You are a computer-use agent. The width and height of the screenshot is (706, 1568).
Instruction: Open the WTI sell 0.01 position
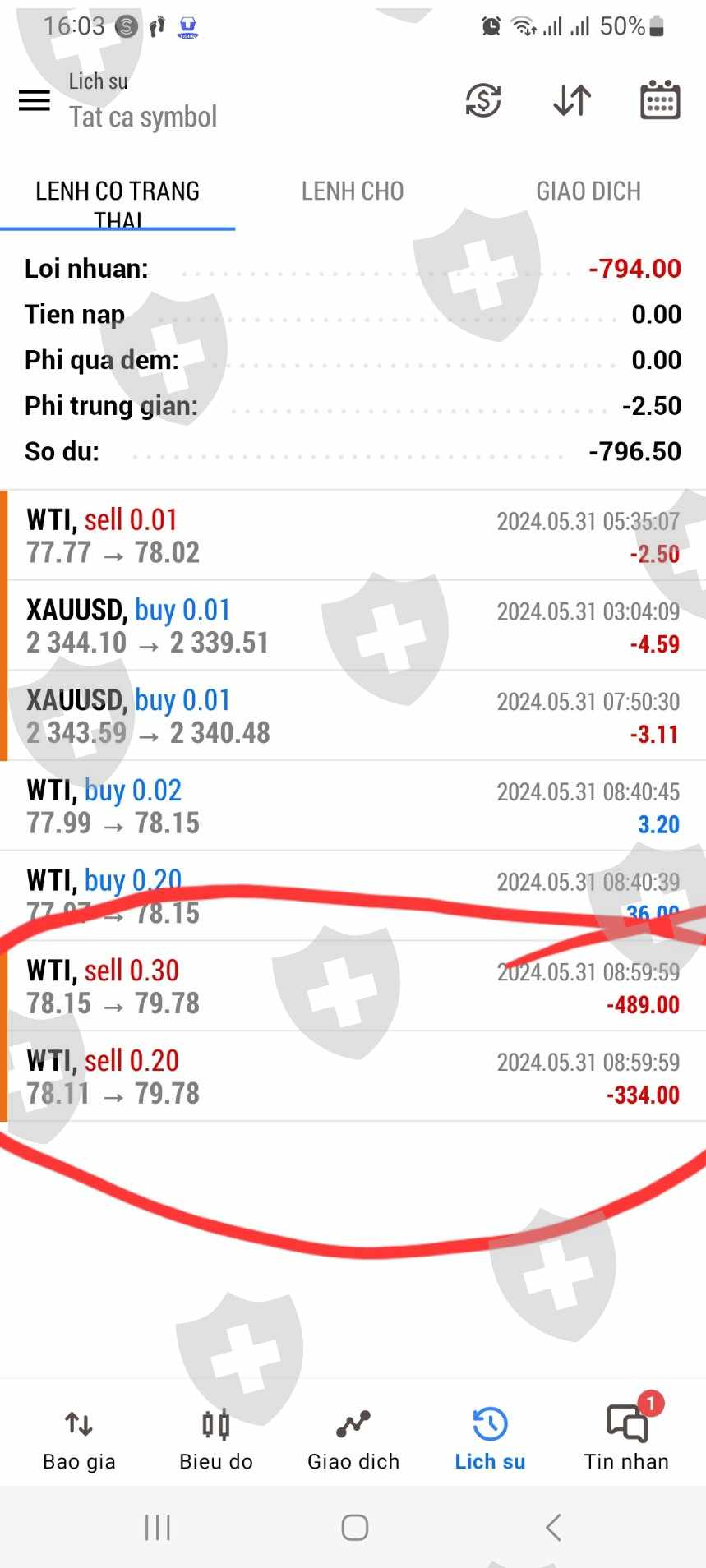353,536
